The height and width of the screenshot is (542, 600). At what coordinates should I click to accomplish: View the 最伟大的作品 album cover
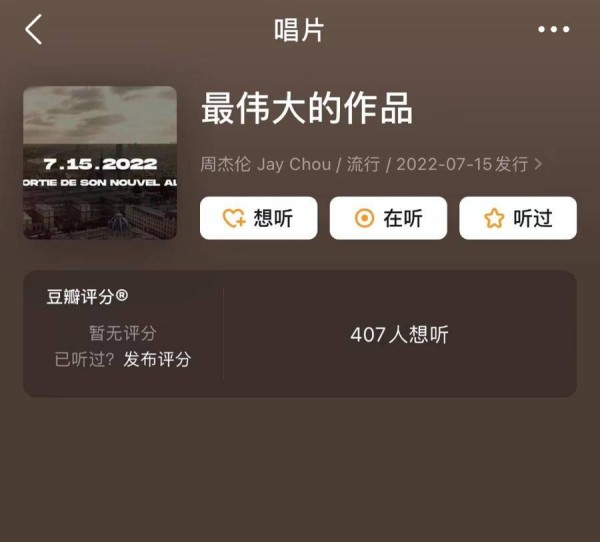coord(100,163)
